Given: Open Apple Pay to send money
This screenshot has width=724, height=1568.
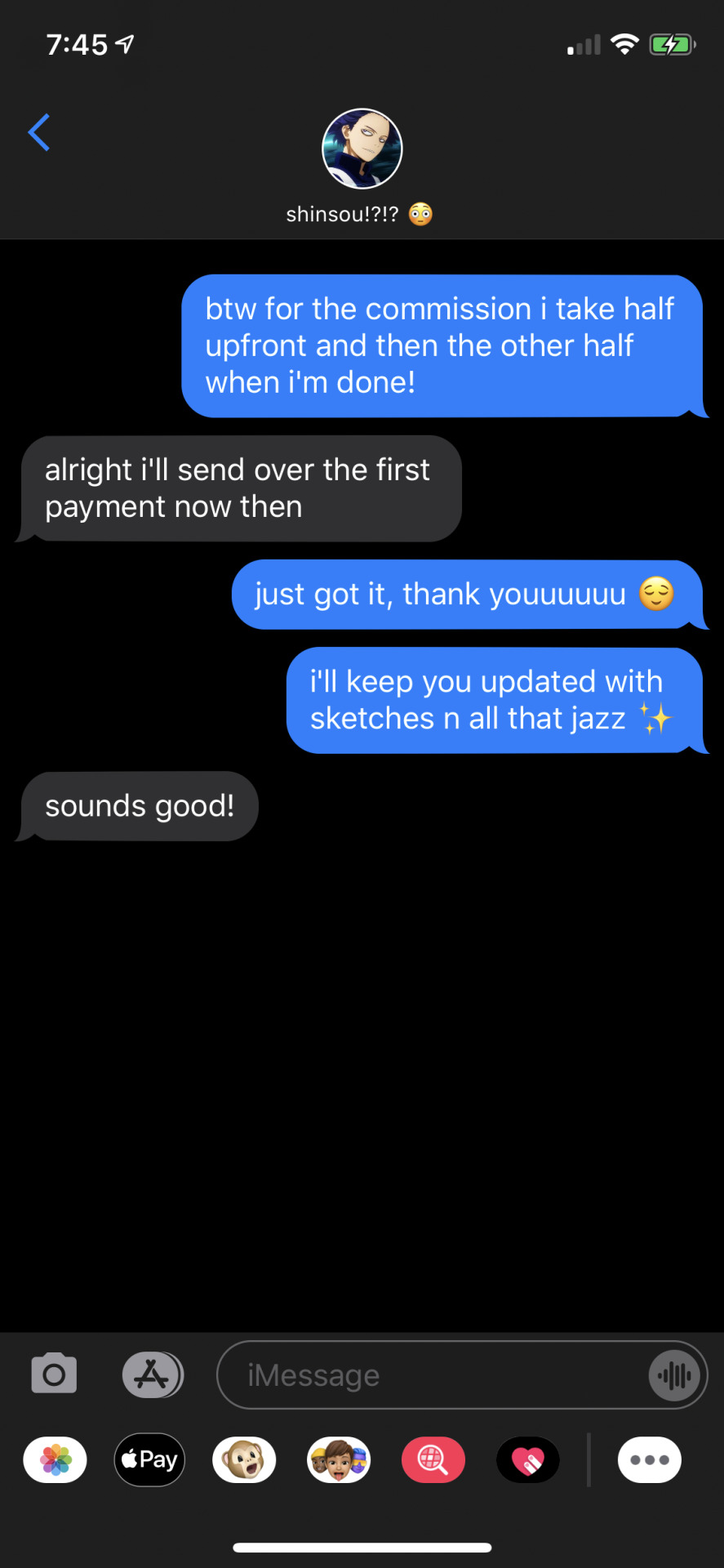Looking at the screenshot, I should pyautogui.click(x=149, y=1459).
